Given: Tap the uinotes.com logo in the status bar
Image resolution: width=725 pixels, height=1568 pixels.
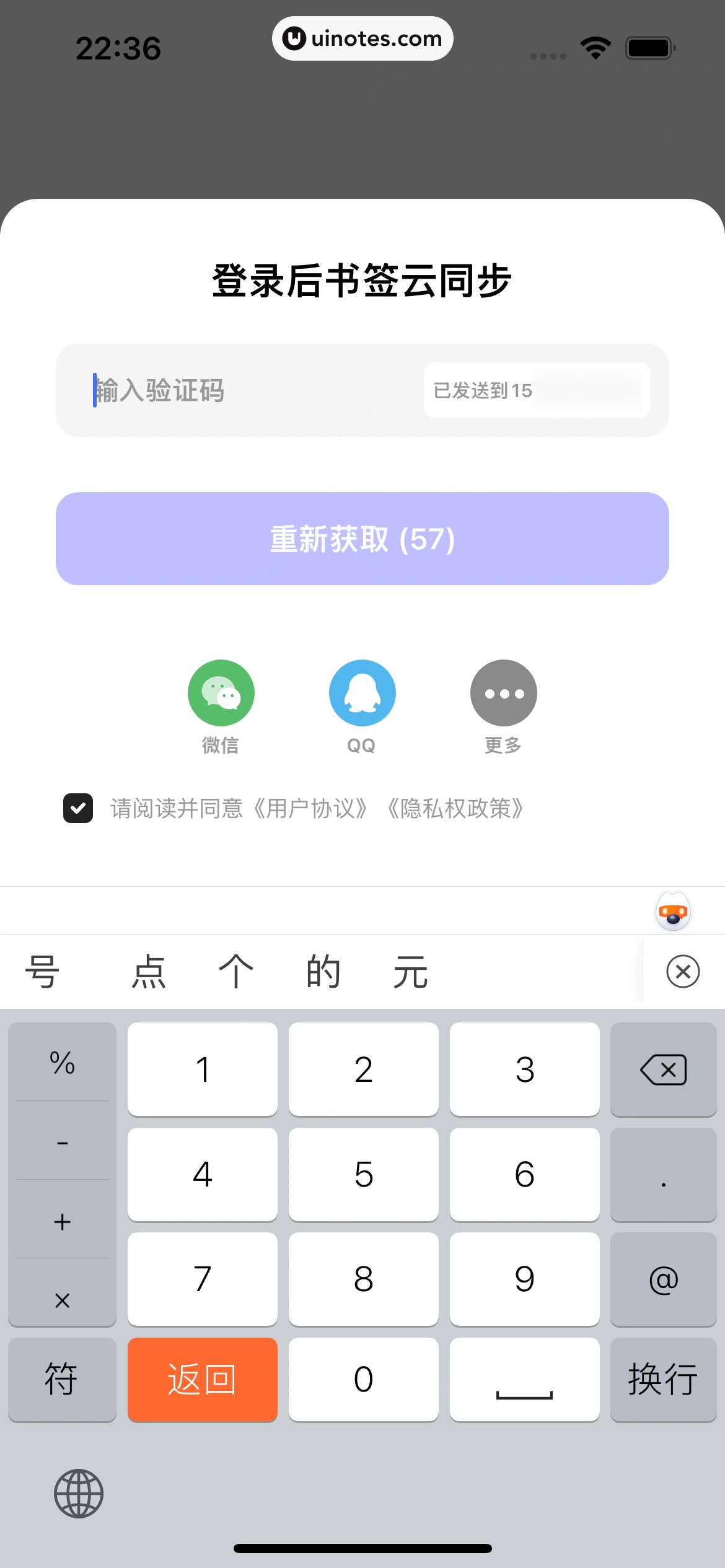Looking at the screenshot, I should coord(362,38).
